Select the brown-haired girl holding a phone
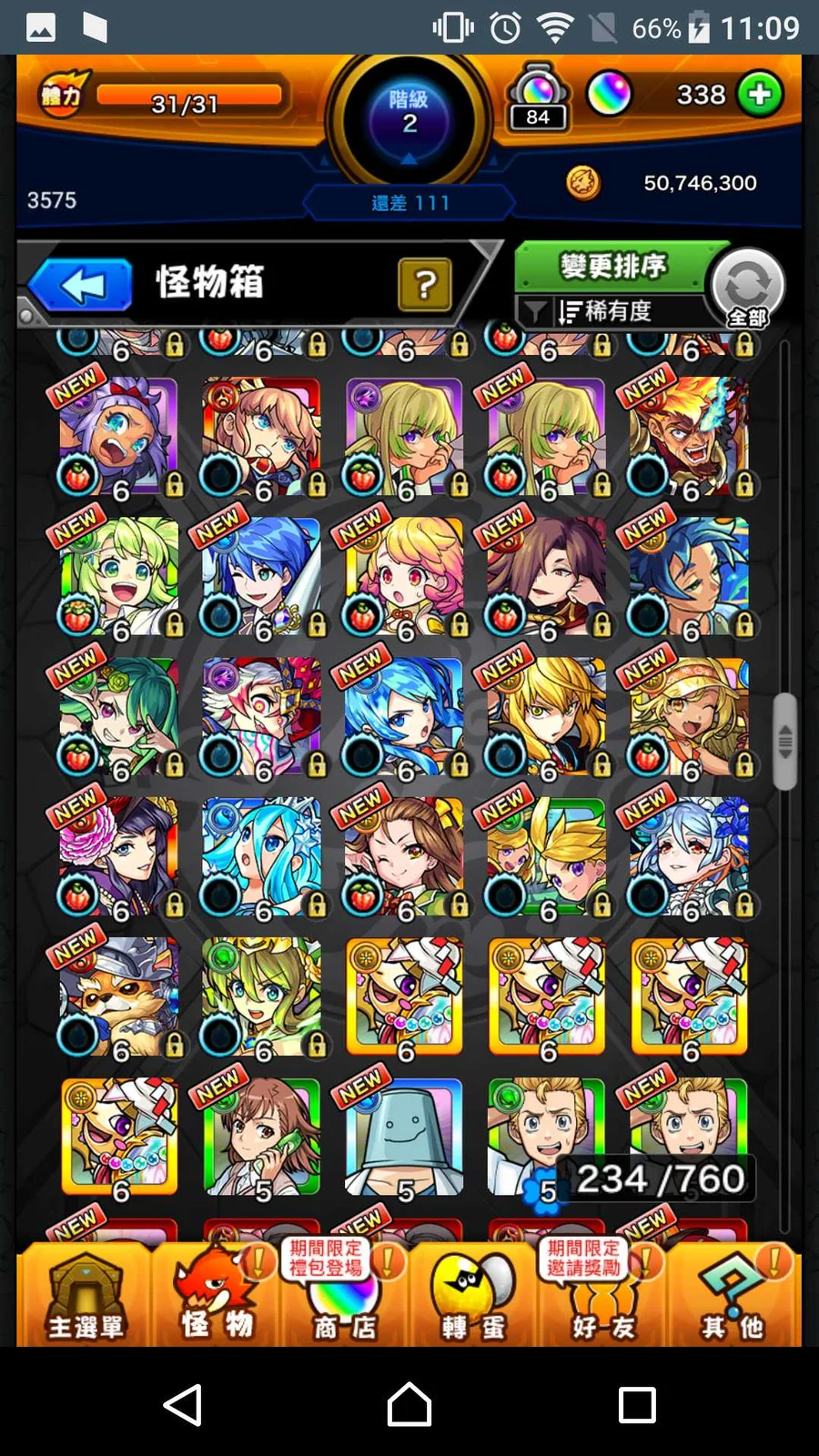The height and width of the screenshot is (1456, 819). point(261,1137)
